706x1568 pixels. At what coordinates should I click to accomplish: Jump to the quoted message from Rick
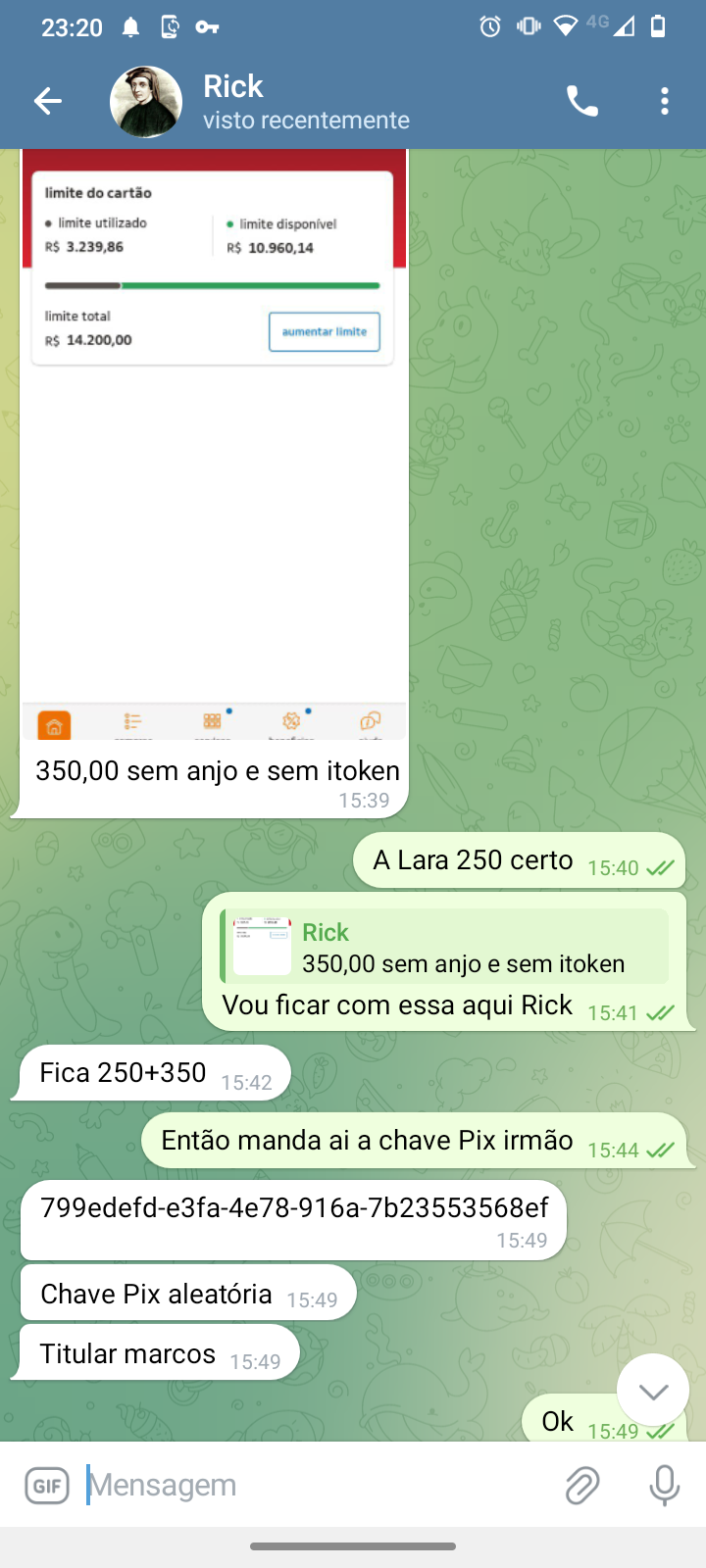tap(446, 947)
